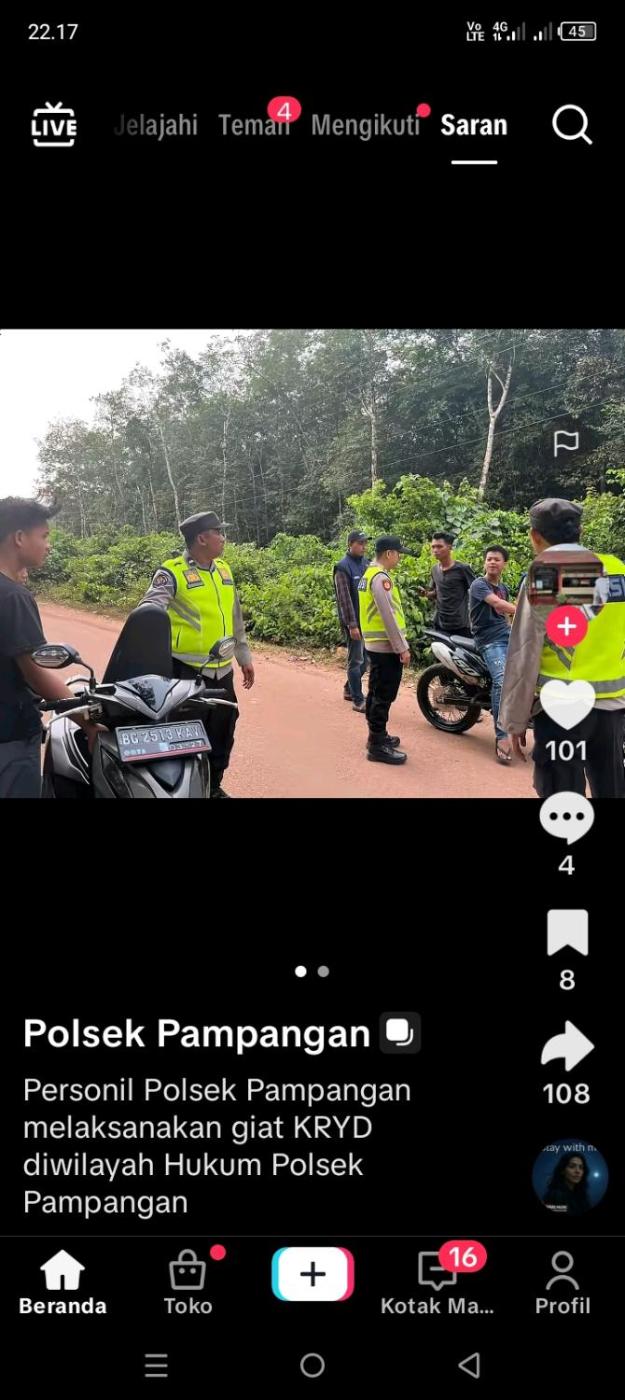Image resolution: width=625 pixels, height=1400 pixels.
Task: Share this post via the arrow
Action: click(567, 1047)
